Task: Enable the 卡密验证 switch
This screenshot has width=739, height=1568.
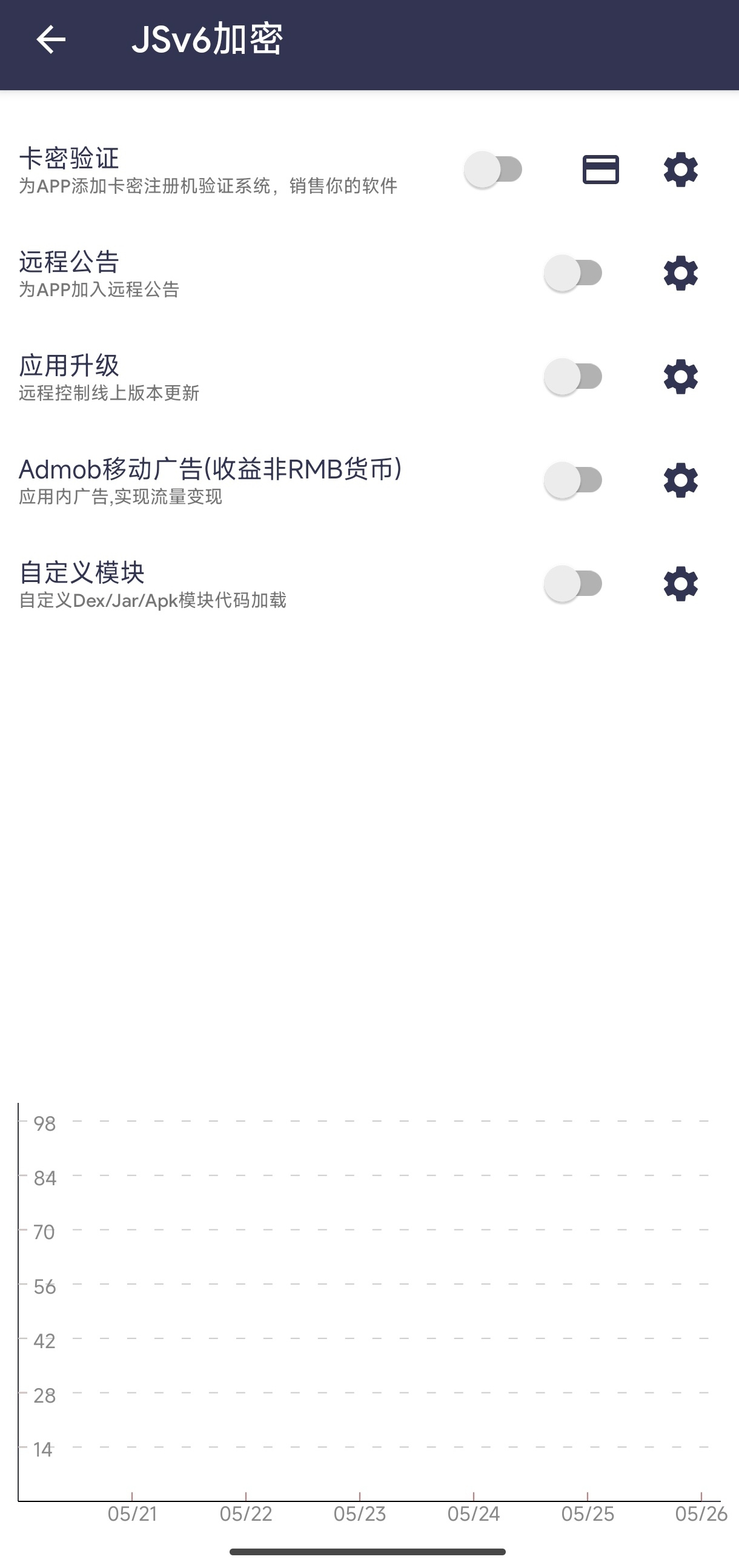Action: [493, 170]
